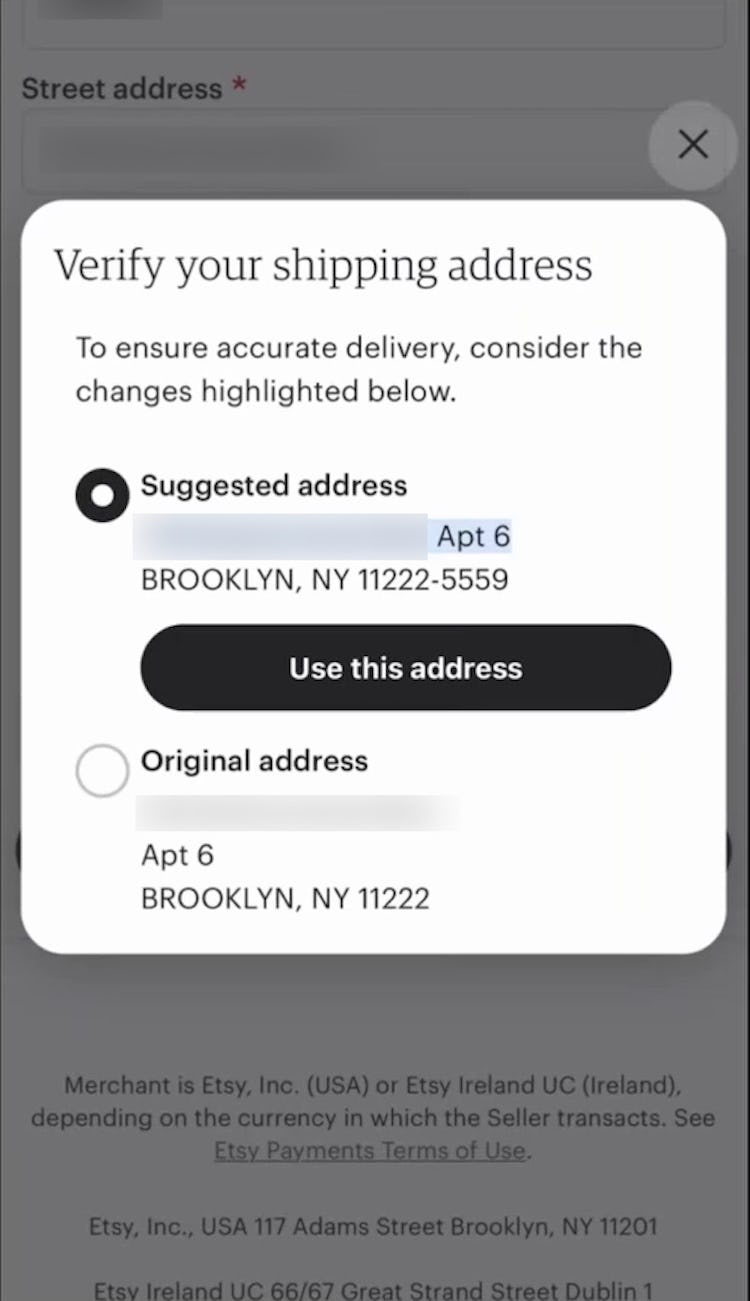This screenshot has width=750, height=1301.
Task: Open Etsy Payments Terms of Use link
Action: [x=370, y=1151]
